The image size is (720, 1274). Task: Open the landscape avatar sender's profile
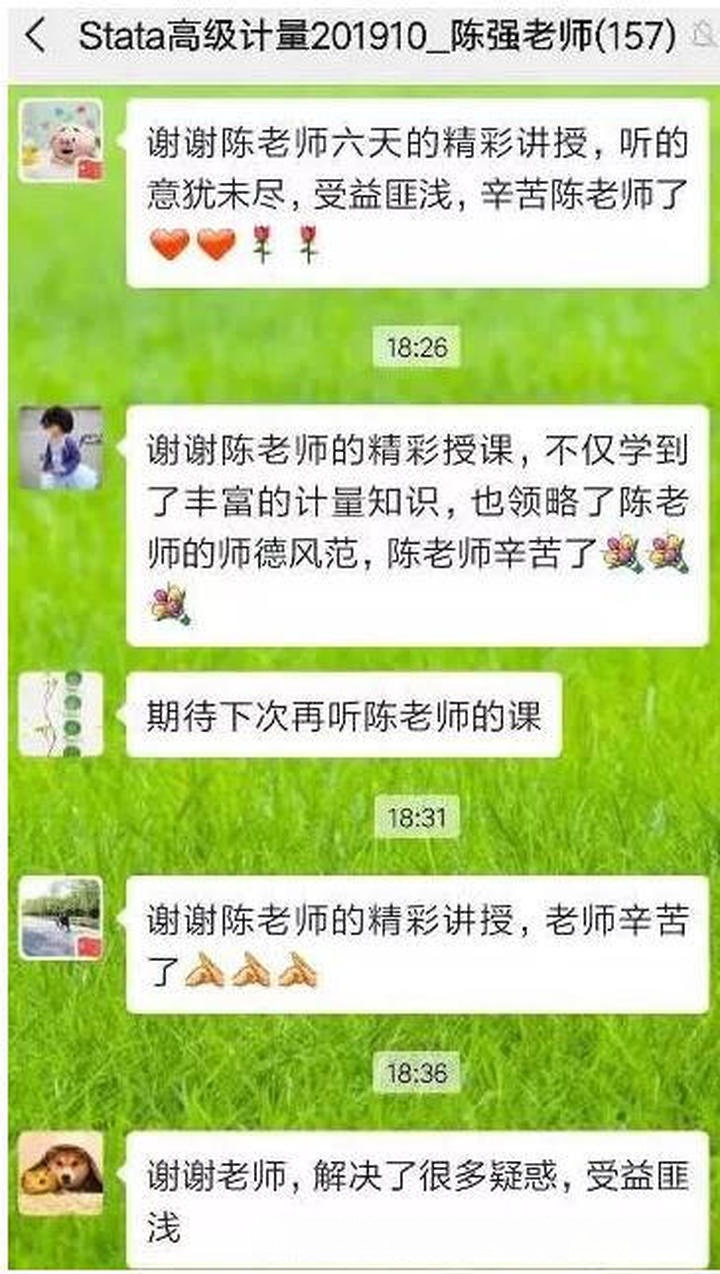(61, 918)
